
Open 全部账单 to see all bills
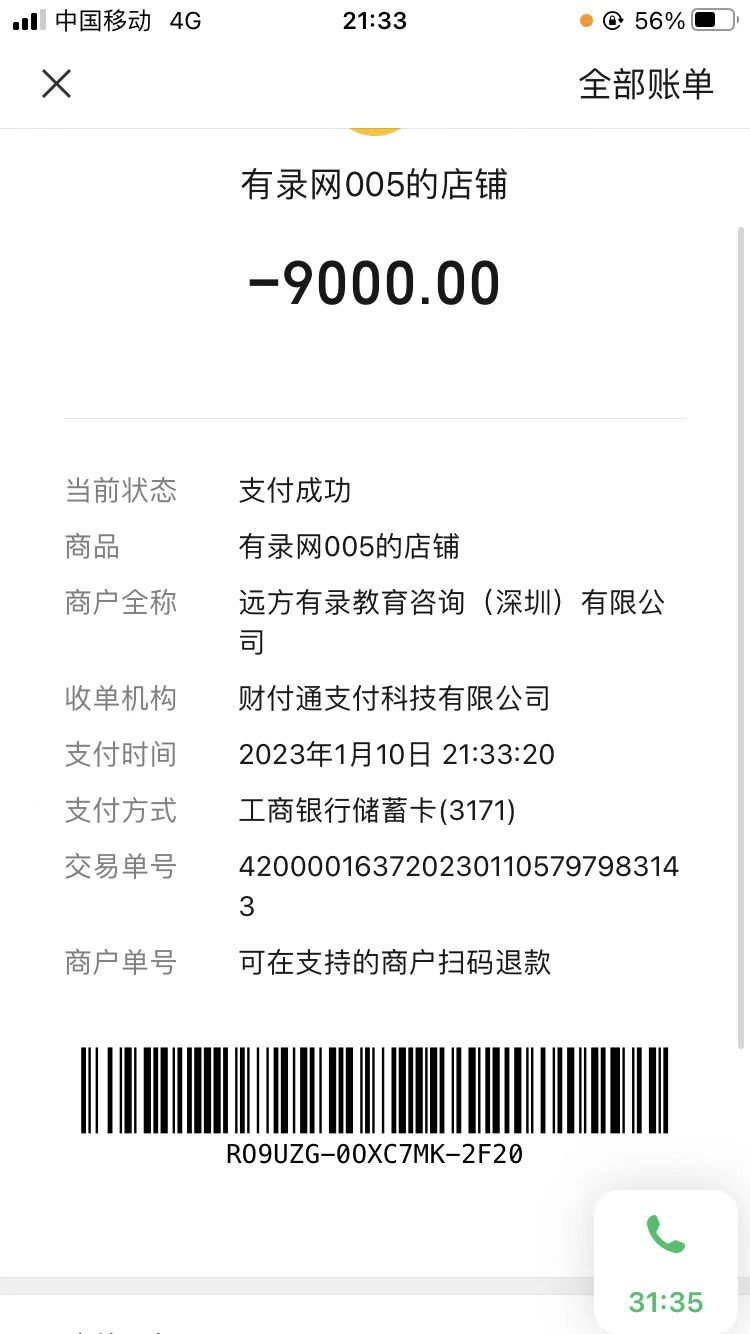(x=646, y=84)
